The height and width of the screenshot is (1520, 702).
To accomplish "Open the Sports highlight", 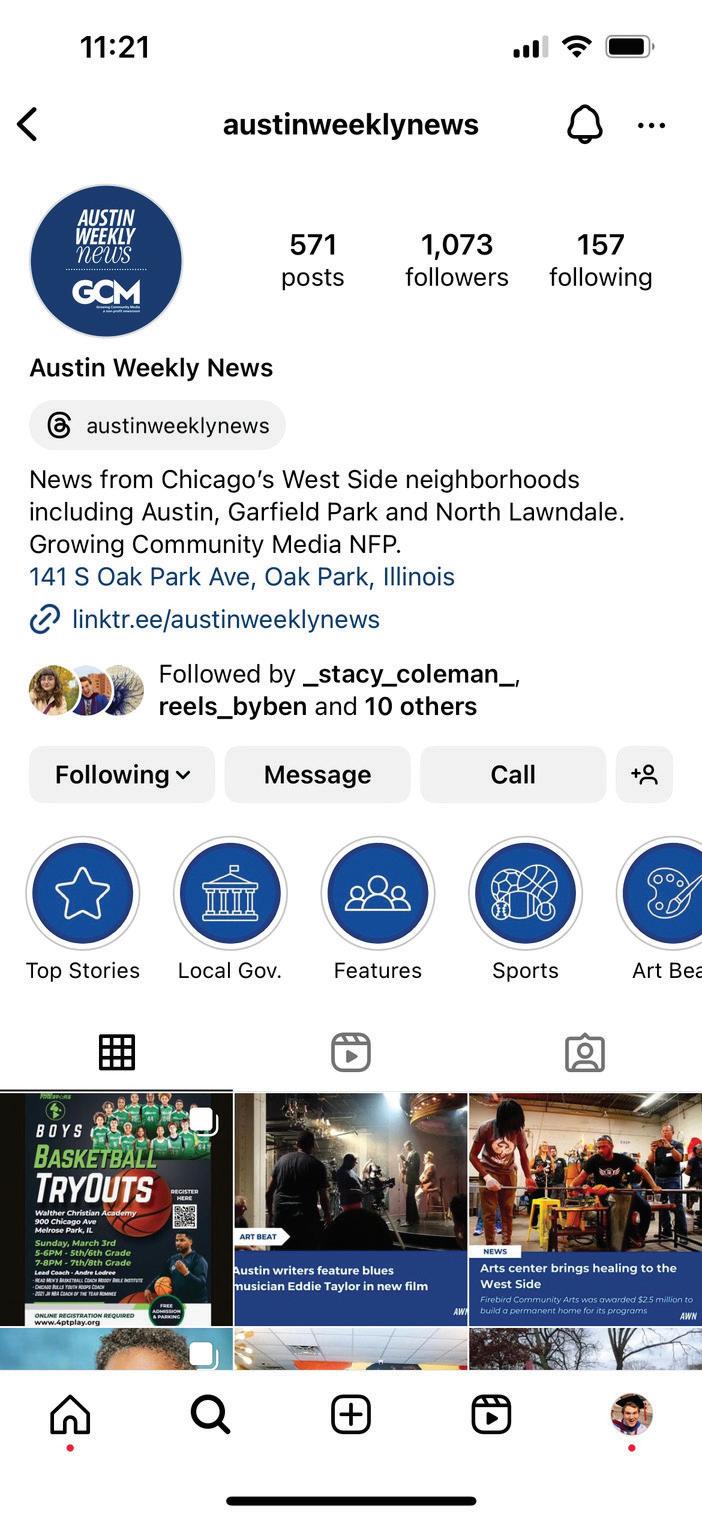I will pos(525,894).
